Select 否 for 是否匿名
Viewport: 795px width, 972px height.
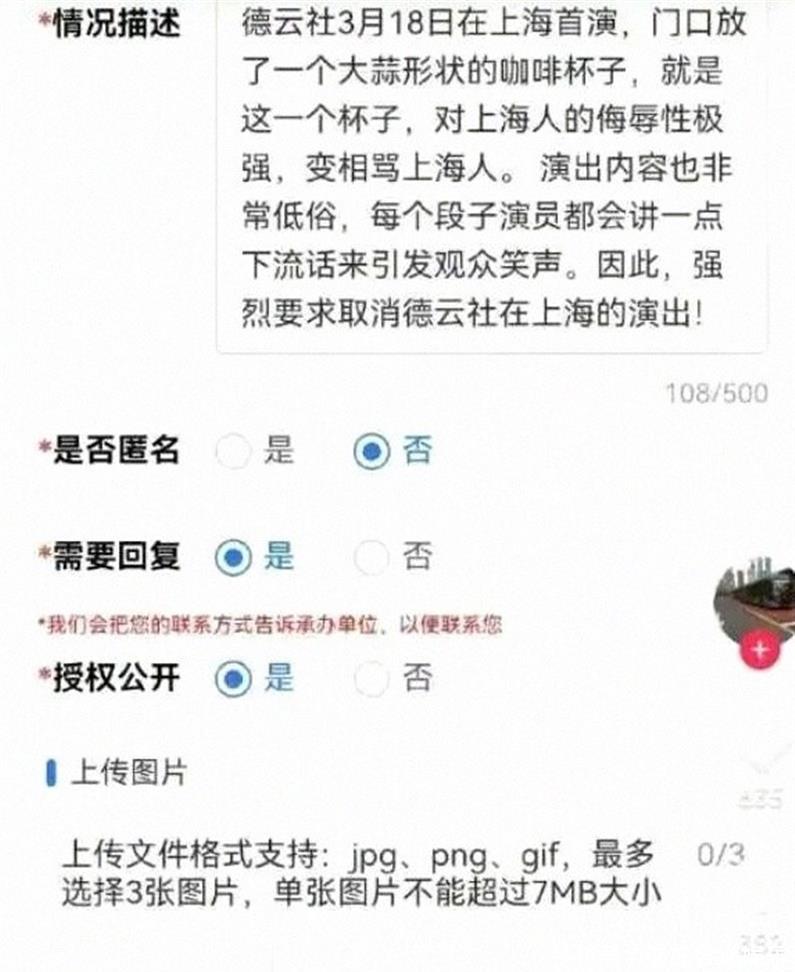pos(372,453)
